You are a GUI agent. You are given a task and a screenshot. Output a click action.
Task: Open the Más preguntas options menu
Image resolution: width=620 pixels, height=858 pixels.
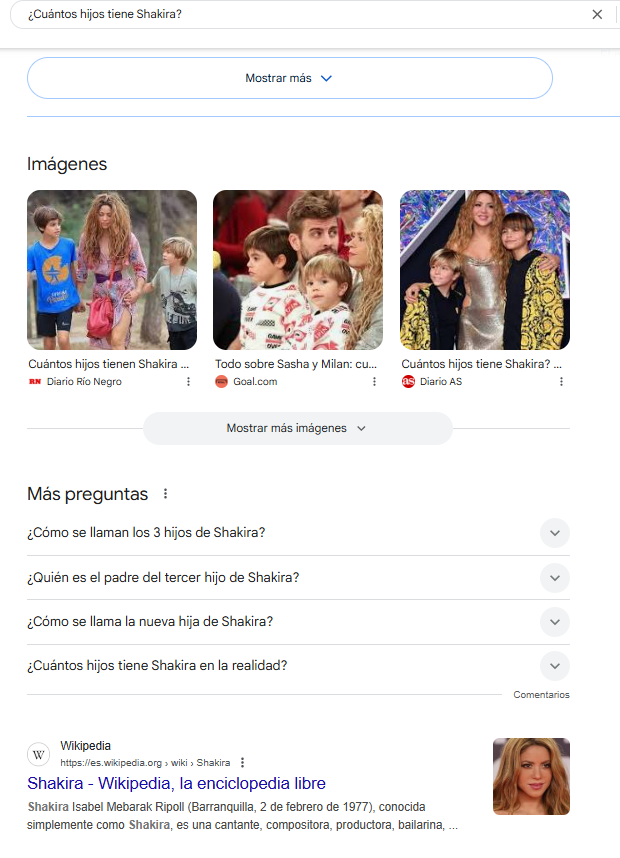pyautogui.click(x=166, y=494)
